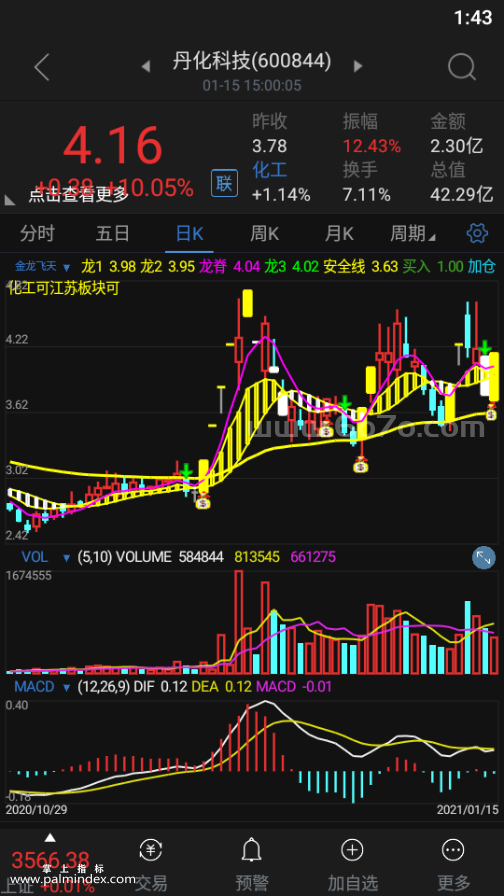Expand the chart to full screen
This screenshot has height=896, width=504.
coord(483,558)
